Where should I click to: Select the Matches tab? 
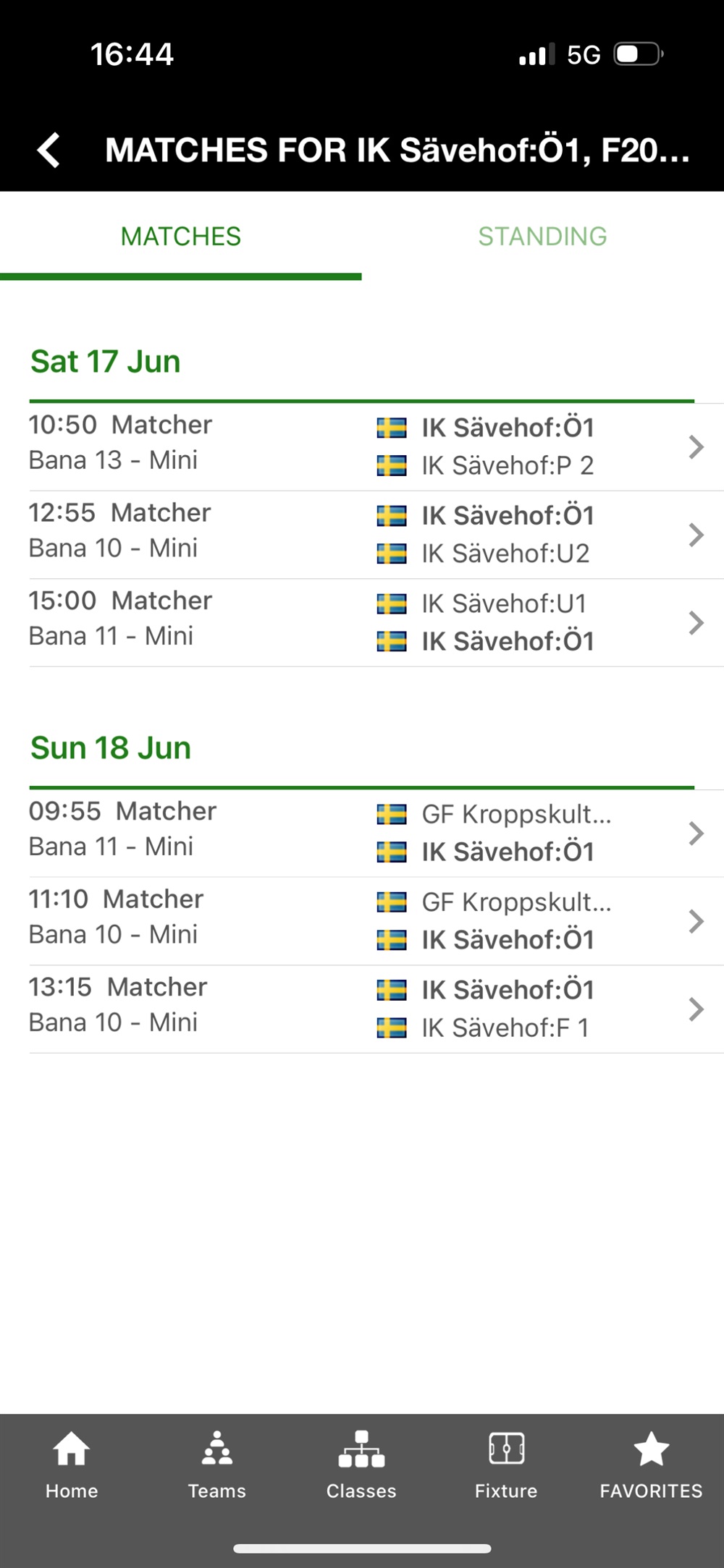tap(181, 236)
